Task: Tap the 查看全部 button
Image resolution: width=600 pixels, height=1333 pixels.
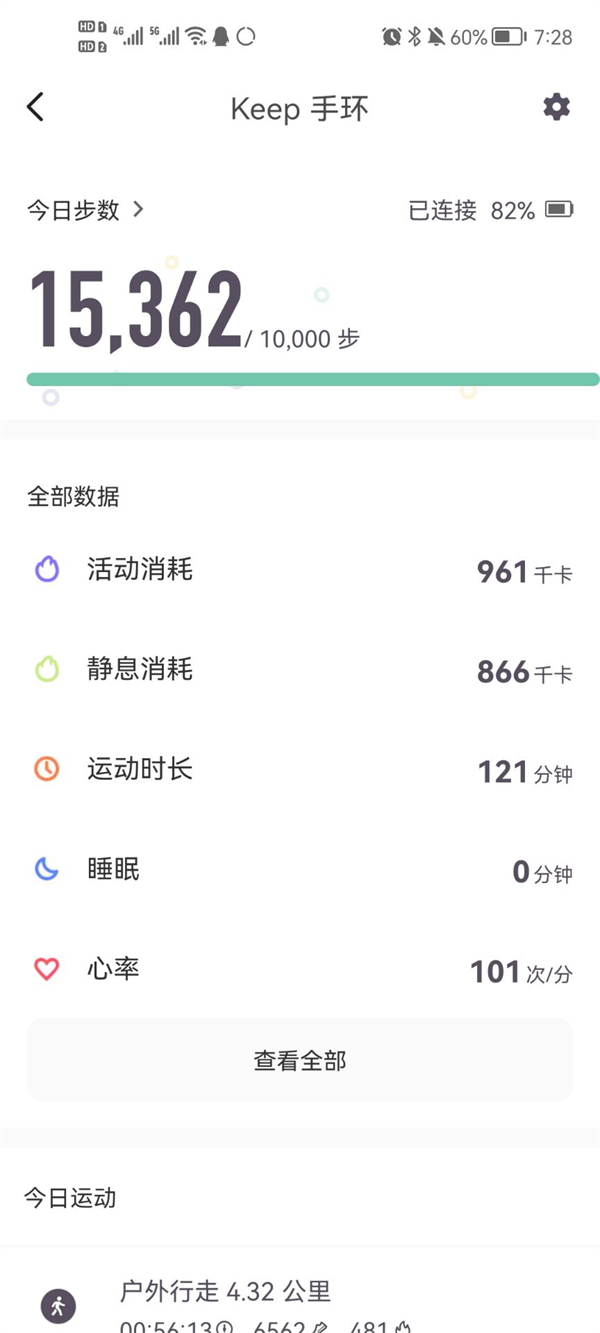Action: (300, 1060)
